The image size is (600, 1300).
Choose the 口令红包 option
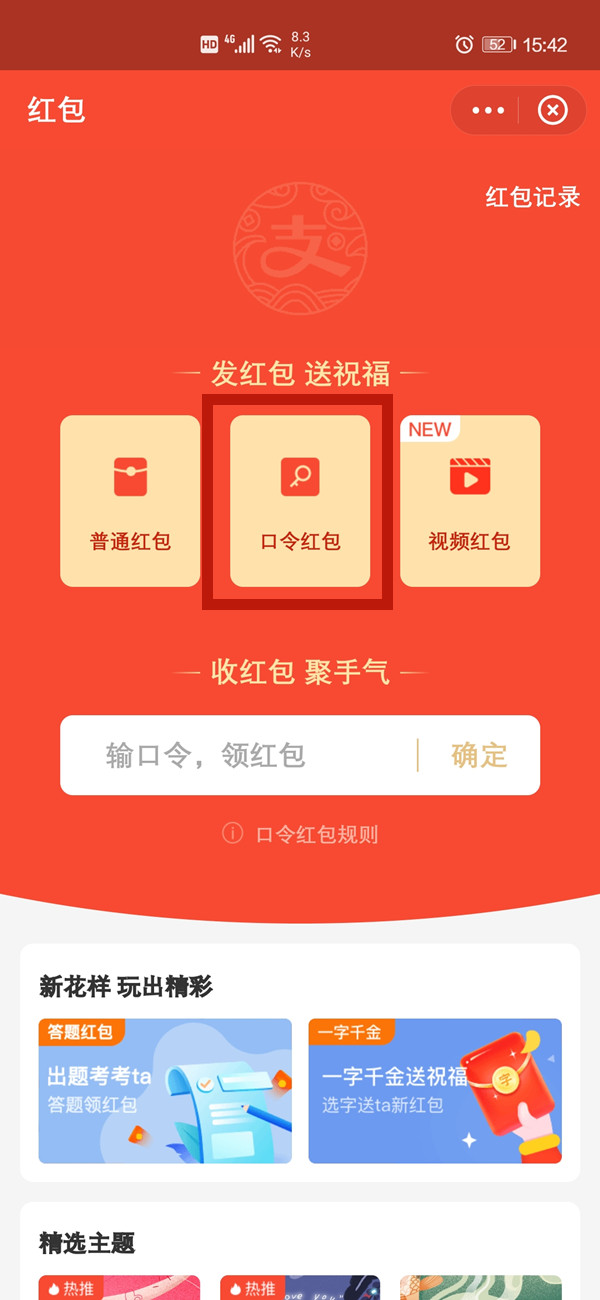[x=300, y=500]
